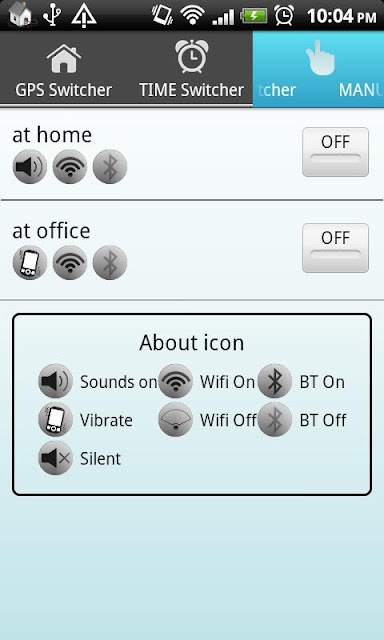The width and height of the screenshot is (384, 640).
Task: Switch to the TIME Switcher tab
Action: tap(191, 69)
